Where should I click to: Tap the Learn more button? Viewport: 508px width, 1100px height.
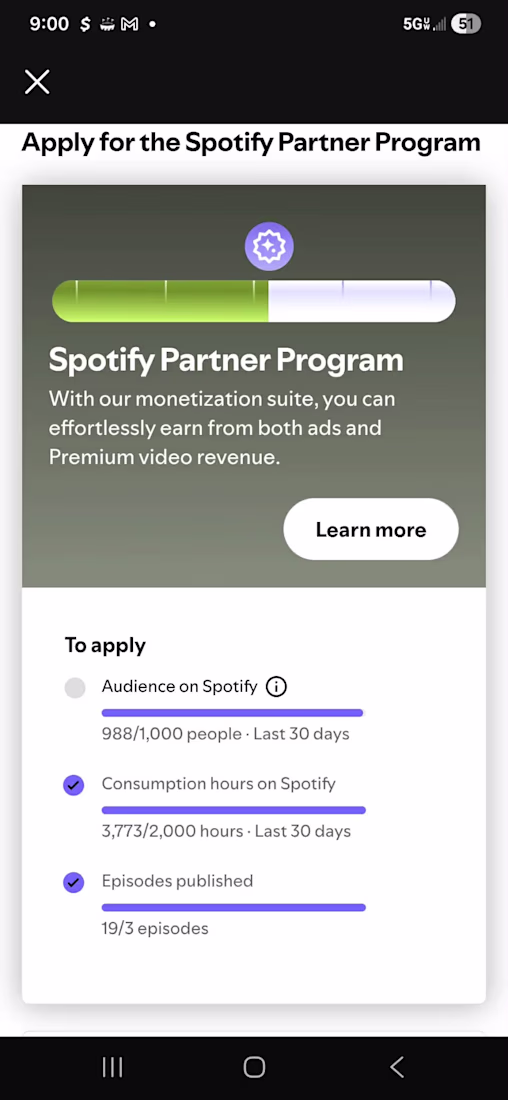tap(370, 529)
